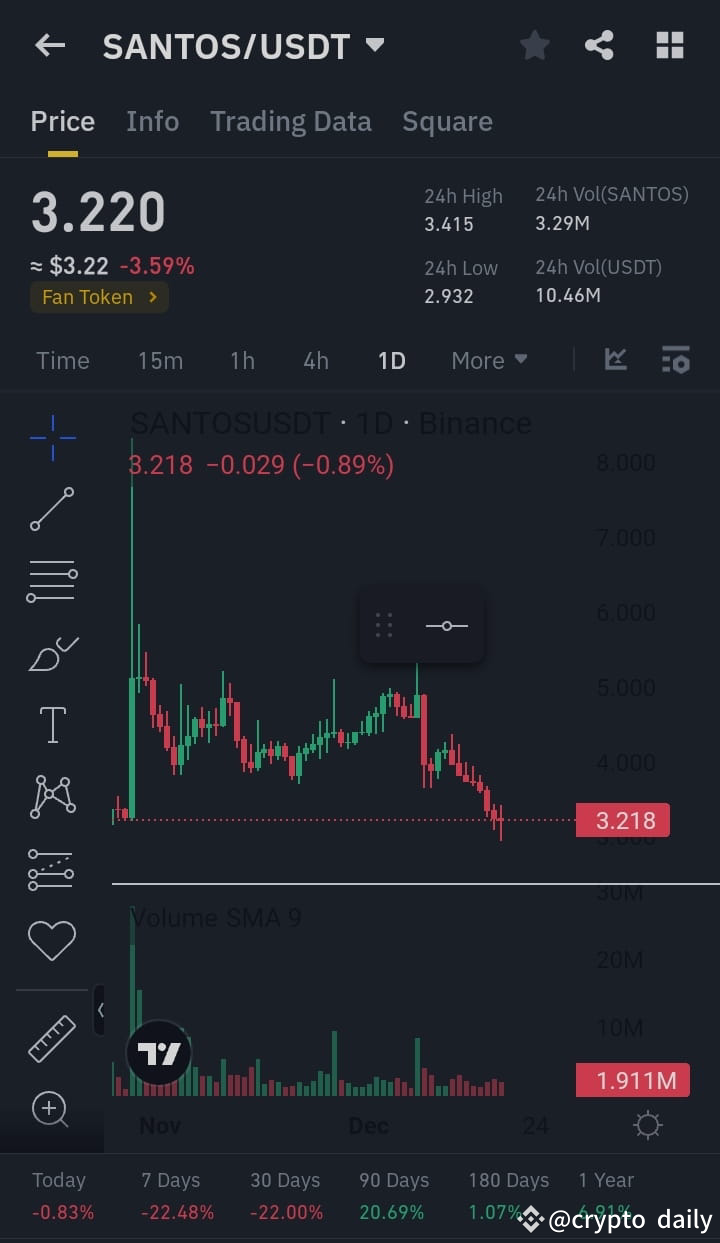Collapse the drawing tools sidebar
720x1243 pixels.
point(100,1010)
